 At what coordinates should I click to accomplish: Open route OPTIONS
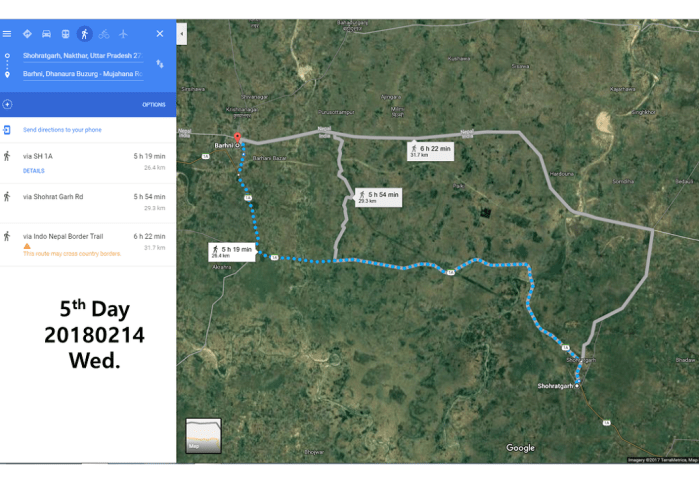tap(153, 104)
